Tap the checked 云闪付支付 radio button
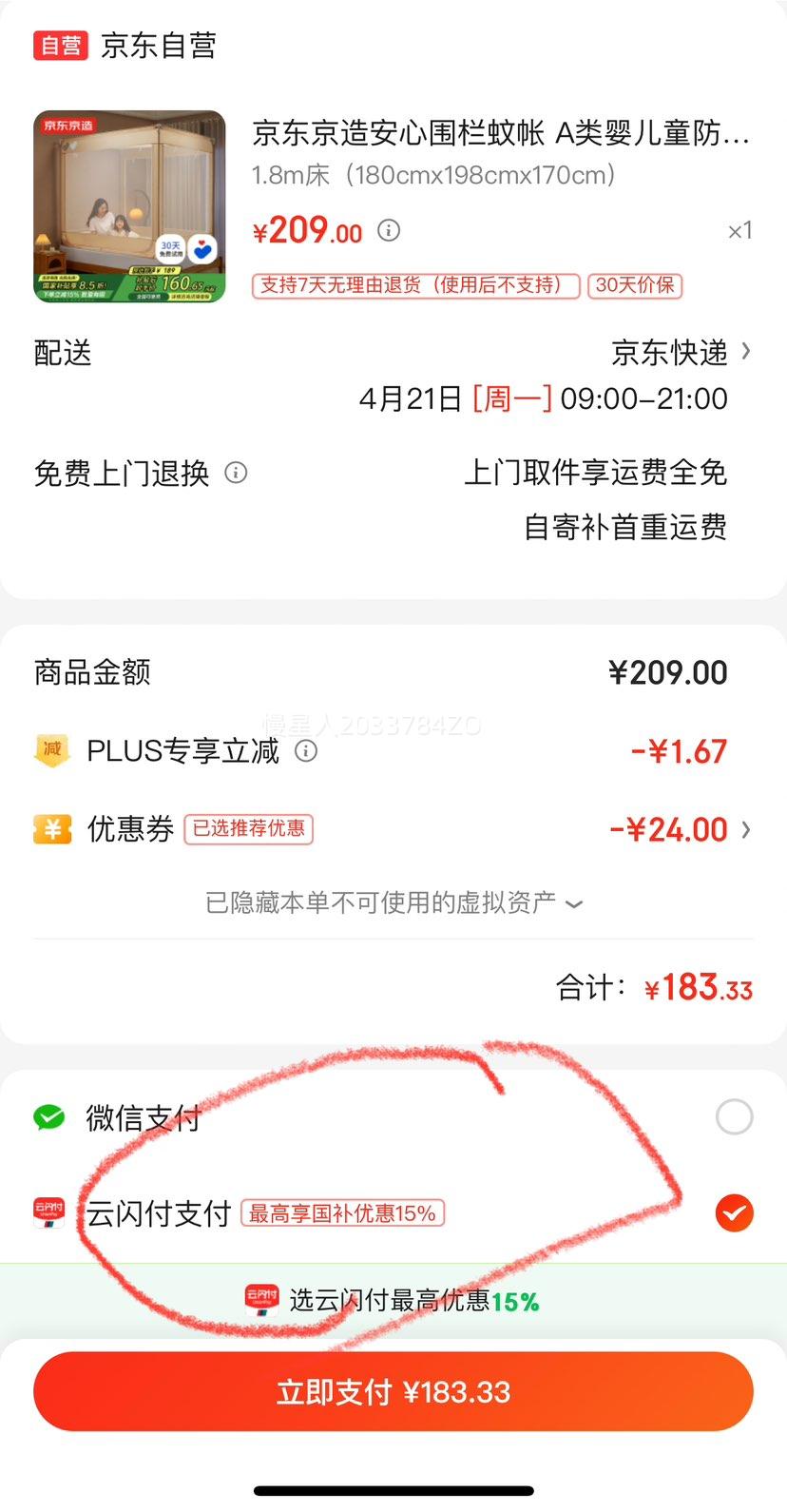Viewport: 787px width, 1512px height. pos(733,1213)
